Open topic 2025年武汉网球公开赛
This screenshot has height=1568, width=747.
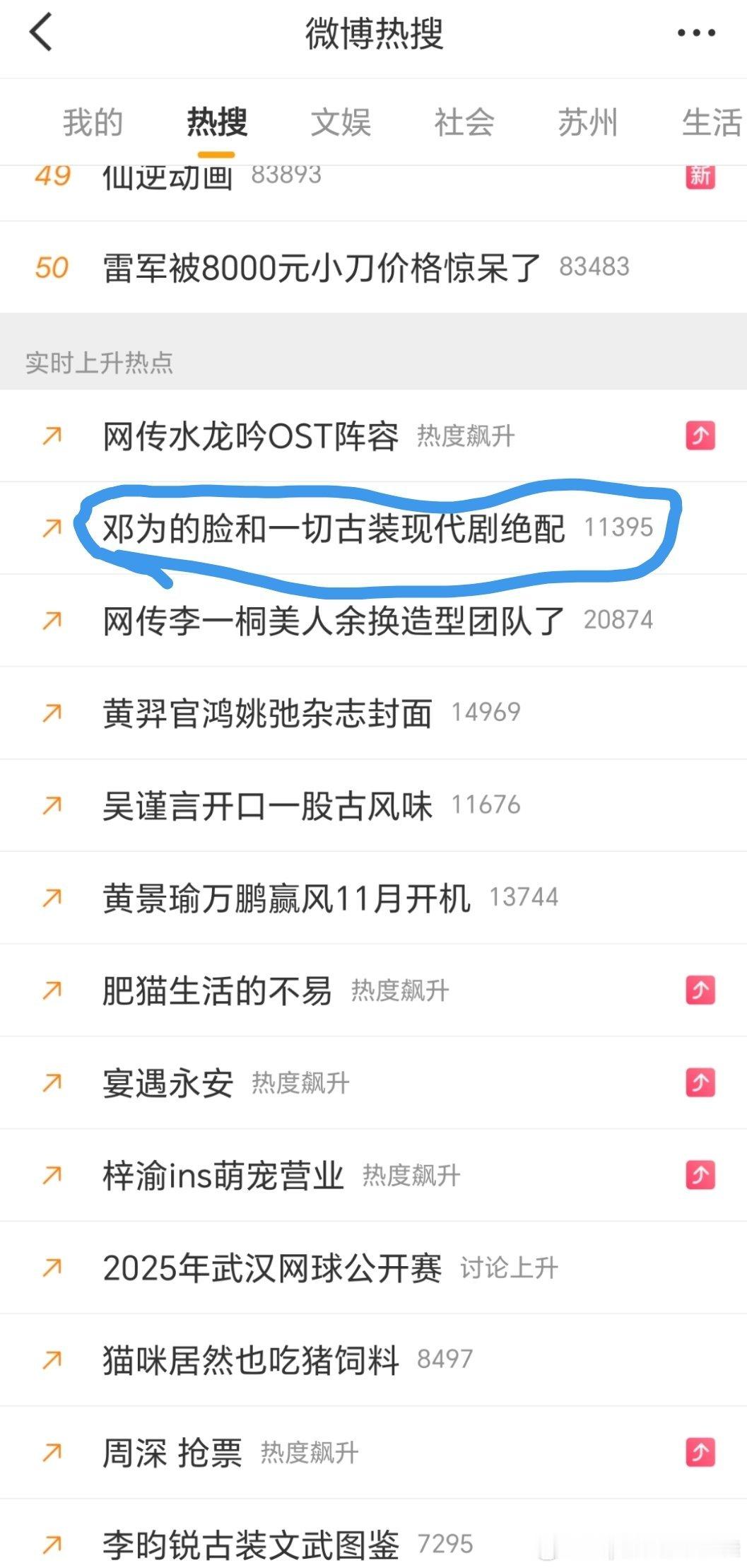point(272,1268)
